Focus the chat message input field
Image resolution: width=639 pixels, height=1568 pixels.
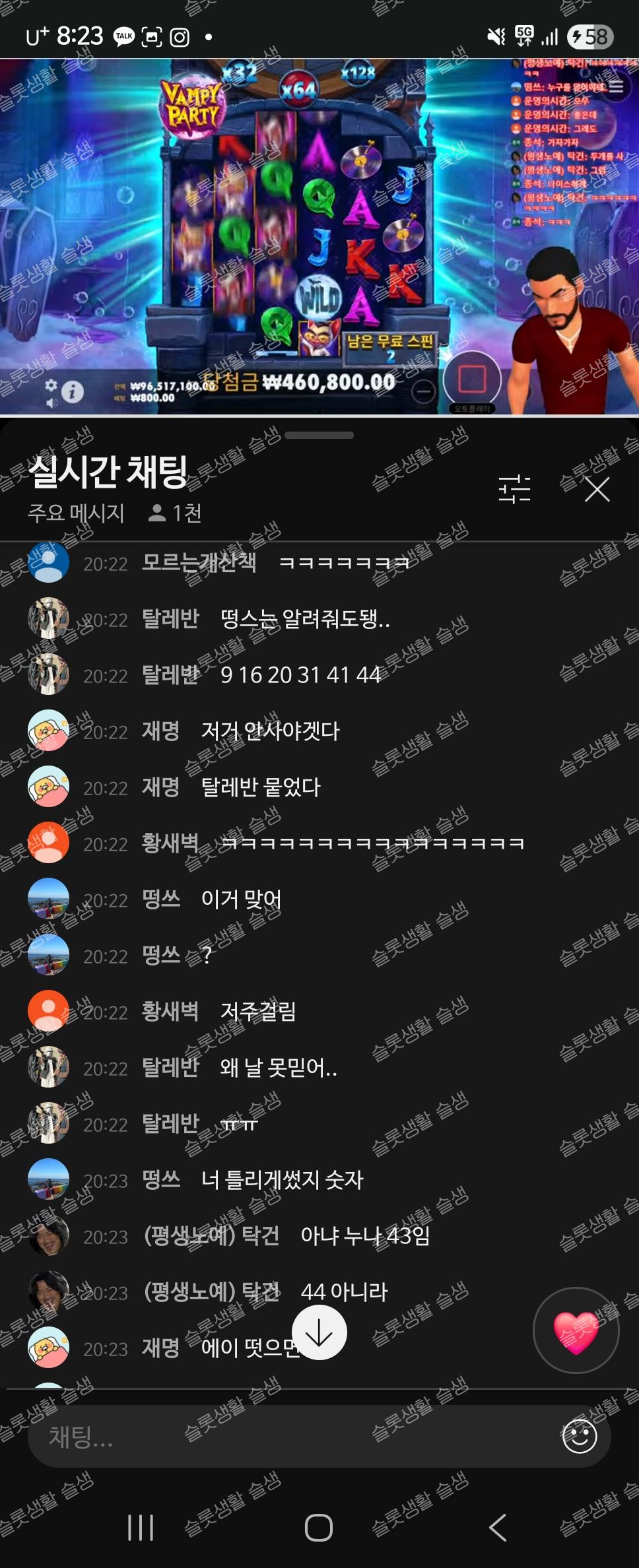click(x=290, y=1437)
